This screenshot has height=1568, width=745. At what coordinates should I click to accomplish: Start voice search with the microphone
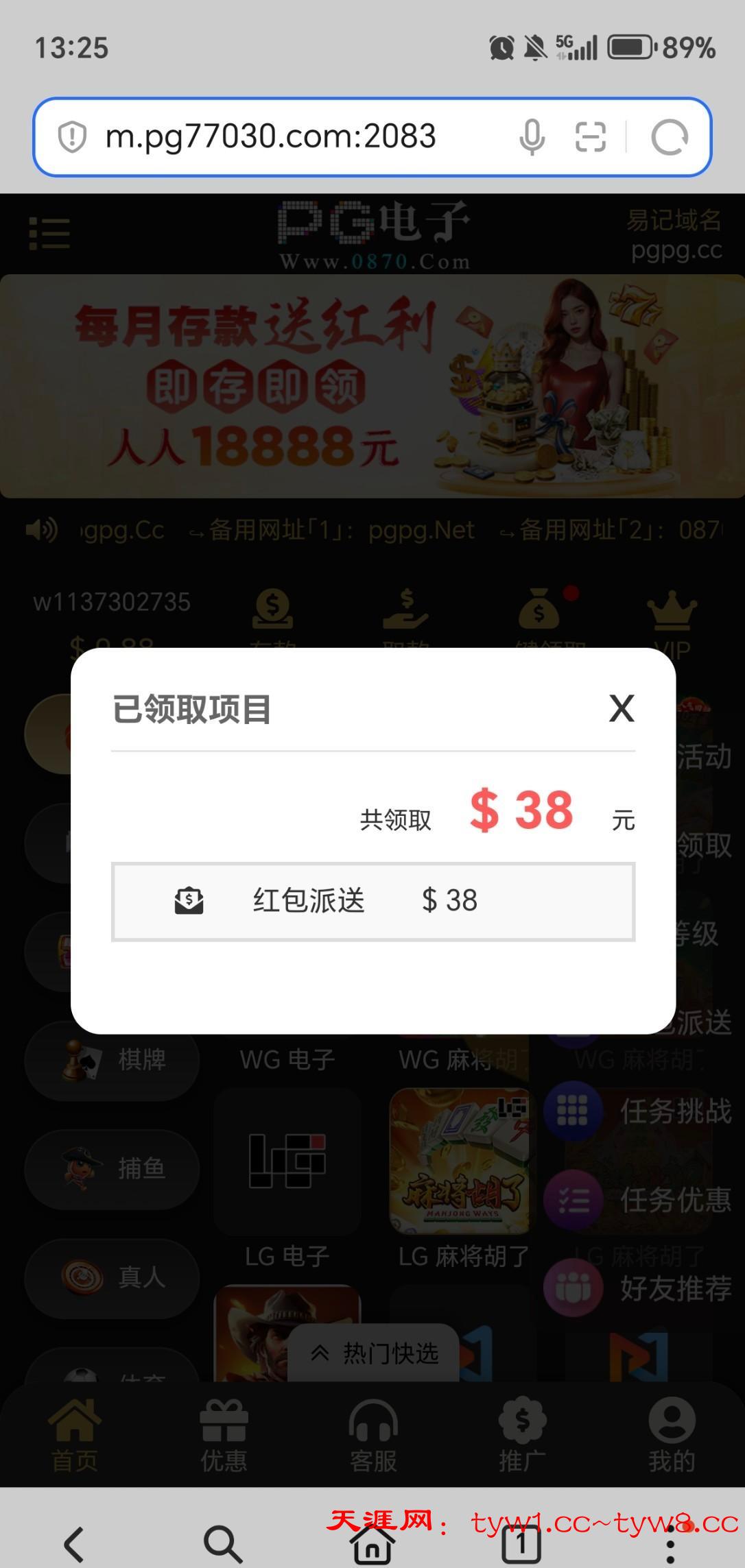tap(532, 136)
